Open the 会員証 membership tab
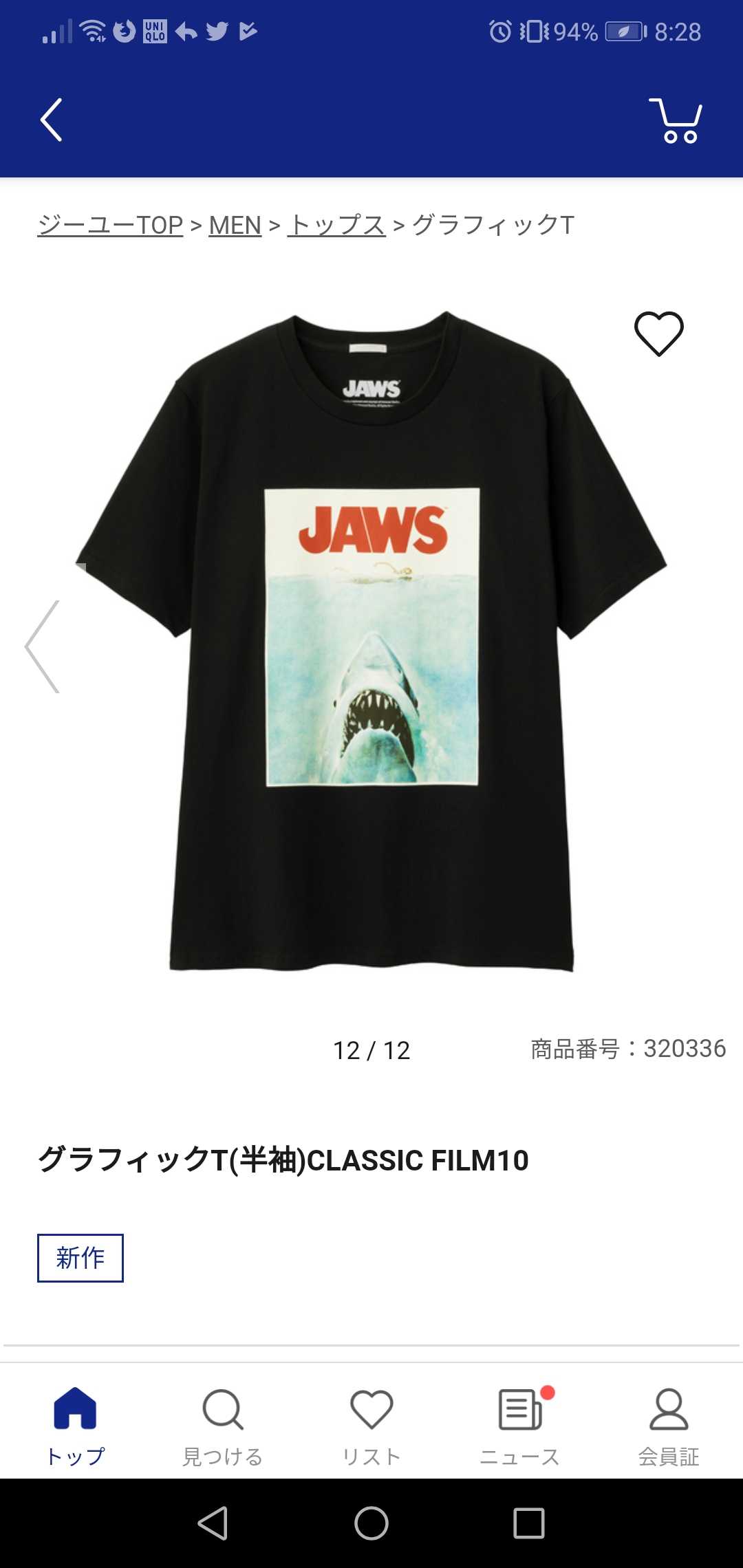 pyautogui.click(x=669, y=1425)
